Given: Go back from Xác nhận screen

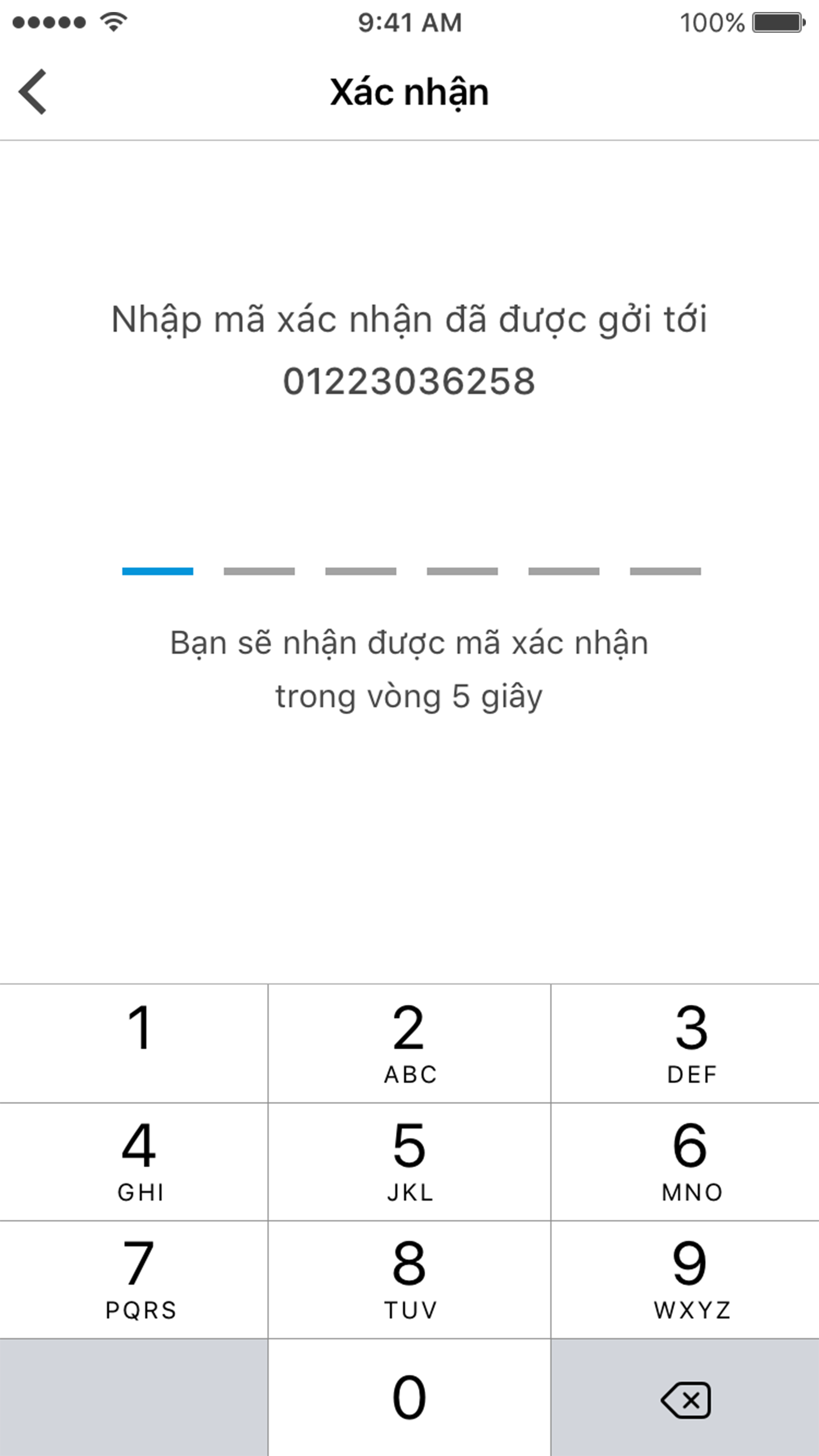Looking at the screenshot, I should coord(32,92).
